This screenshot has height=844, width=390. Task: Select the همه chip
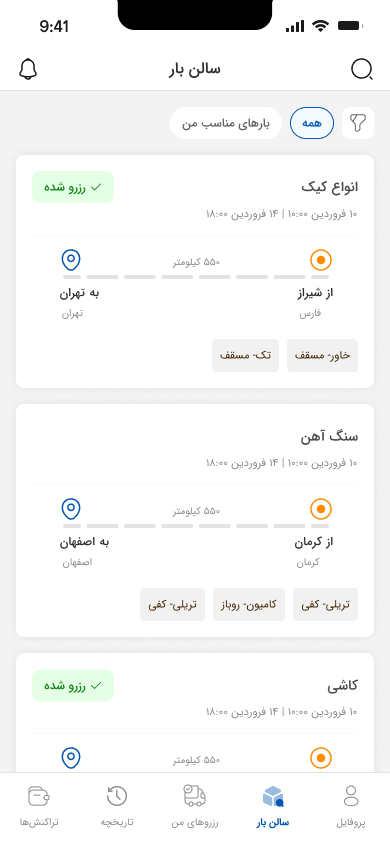tap(312, 123)
